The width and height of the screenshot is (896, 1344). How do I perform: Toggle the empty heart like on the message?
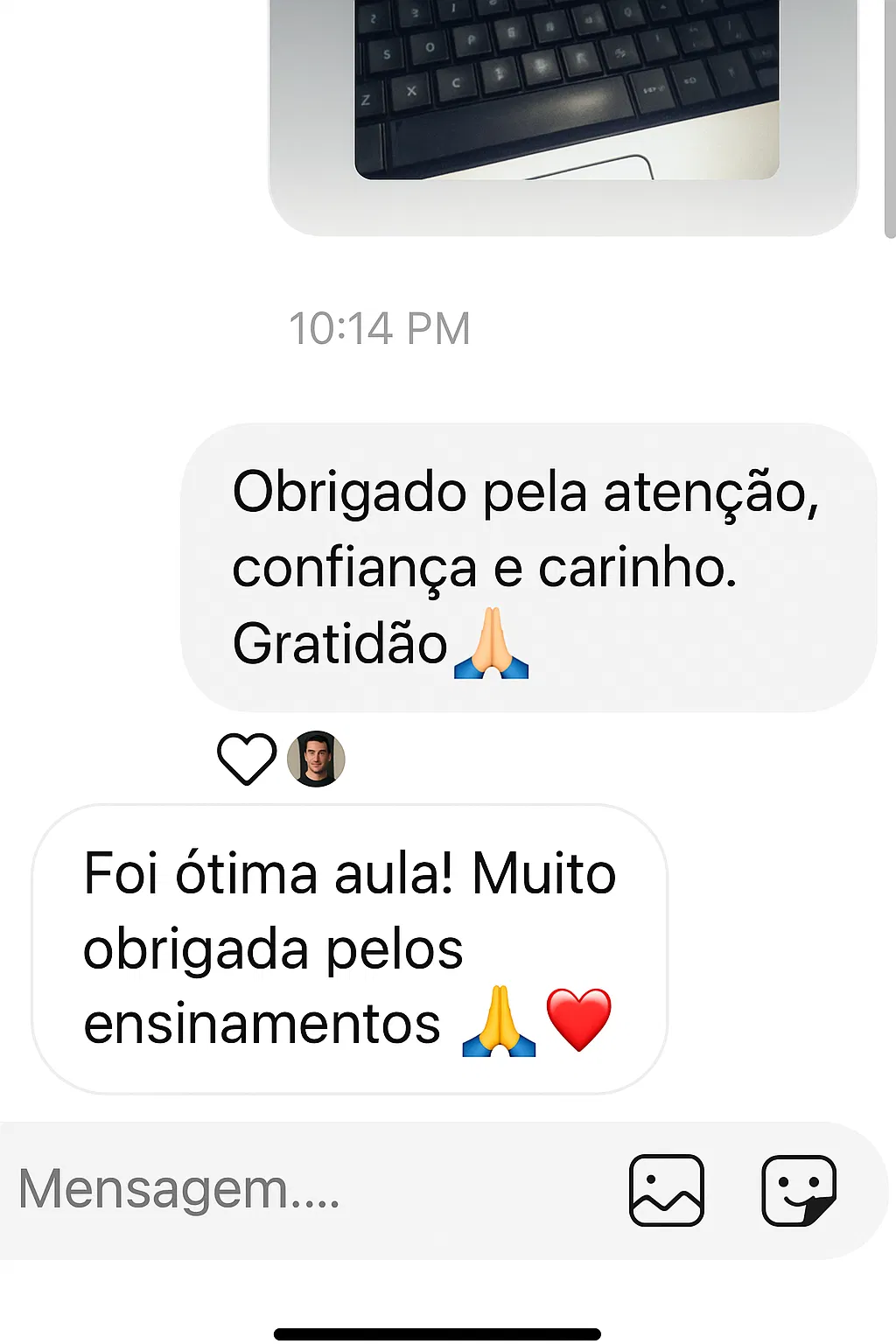[246, 759]
